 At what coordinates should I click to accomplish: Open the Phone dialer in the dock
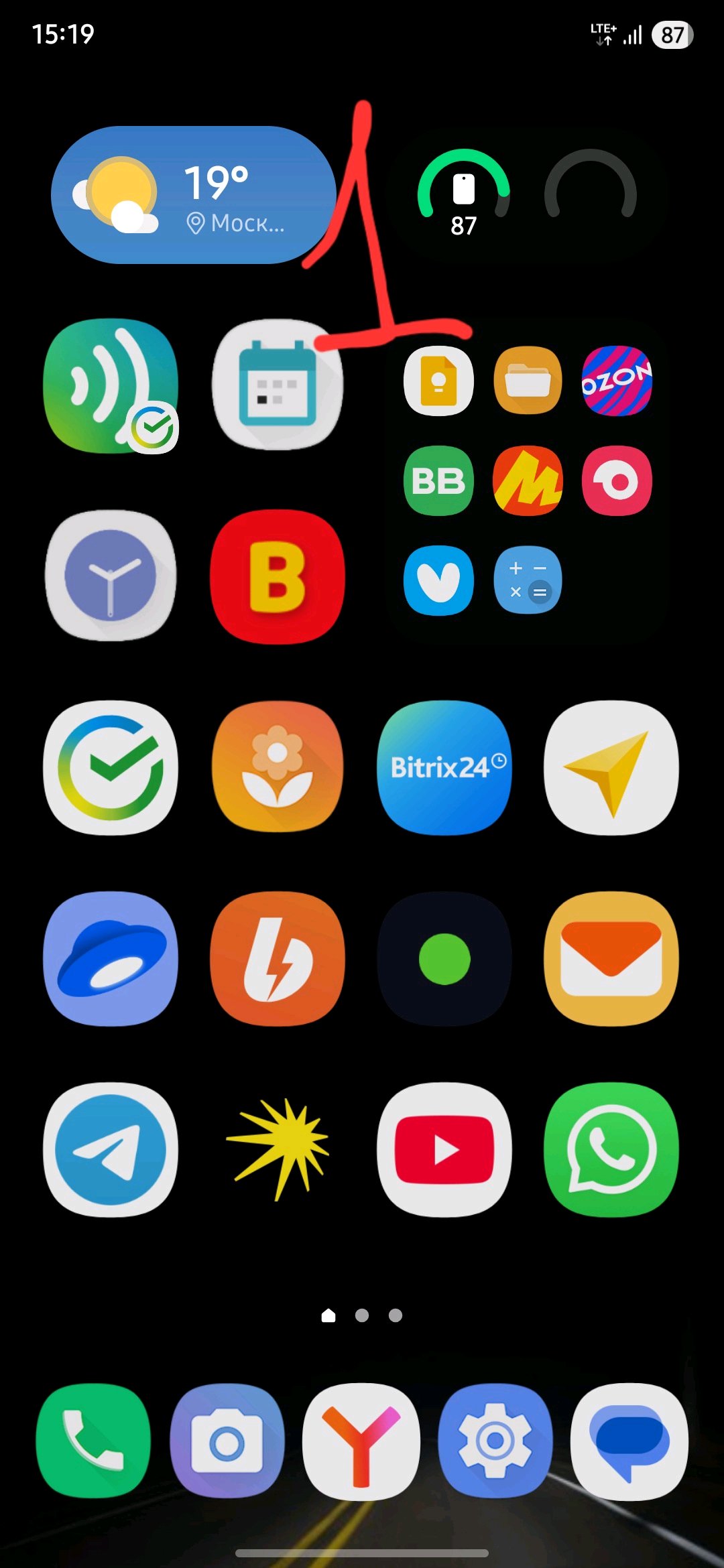tap(93, 1441)
